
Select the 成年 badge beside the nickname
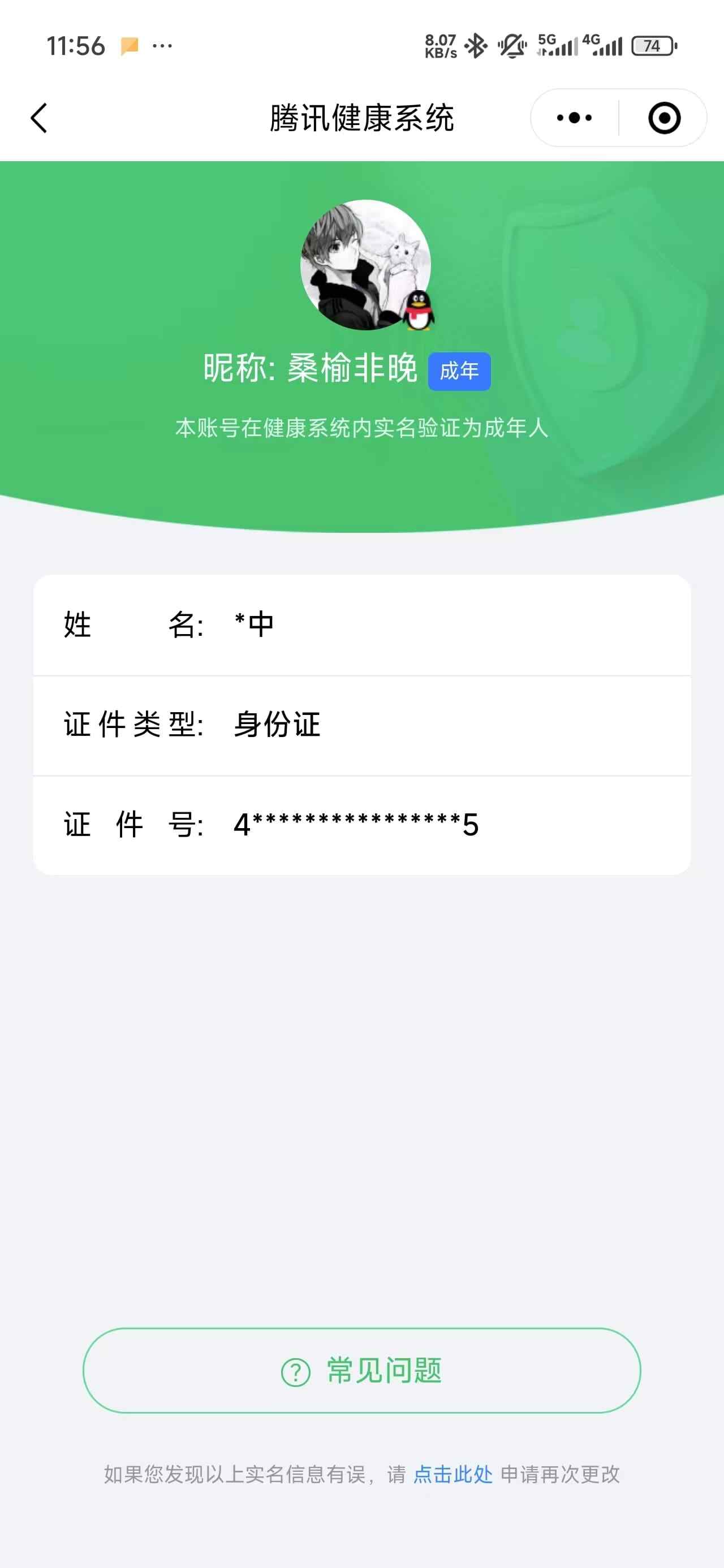pyautogui.click(x=460, y=372)
